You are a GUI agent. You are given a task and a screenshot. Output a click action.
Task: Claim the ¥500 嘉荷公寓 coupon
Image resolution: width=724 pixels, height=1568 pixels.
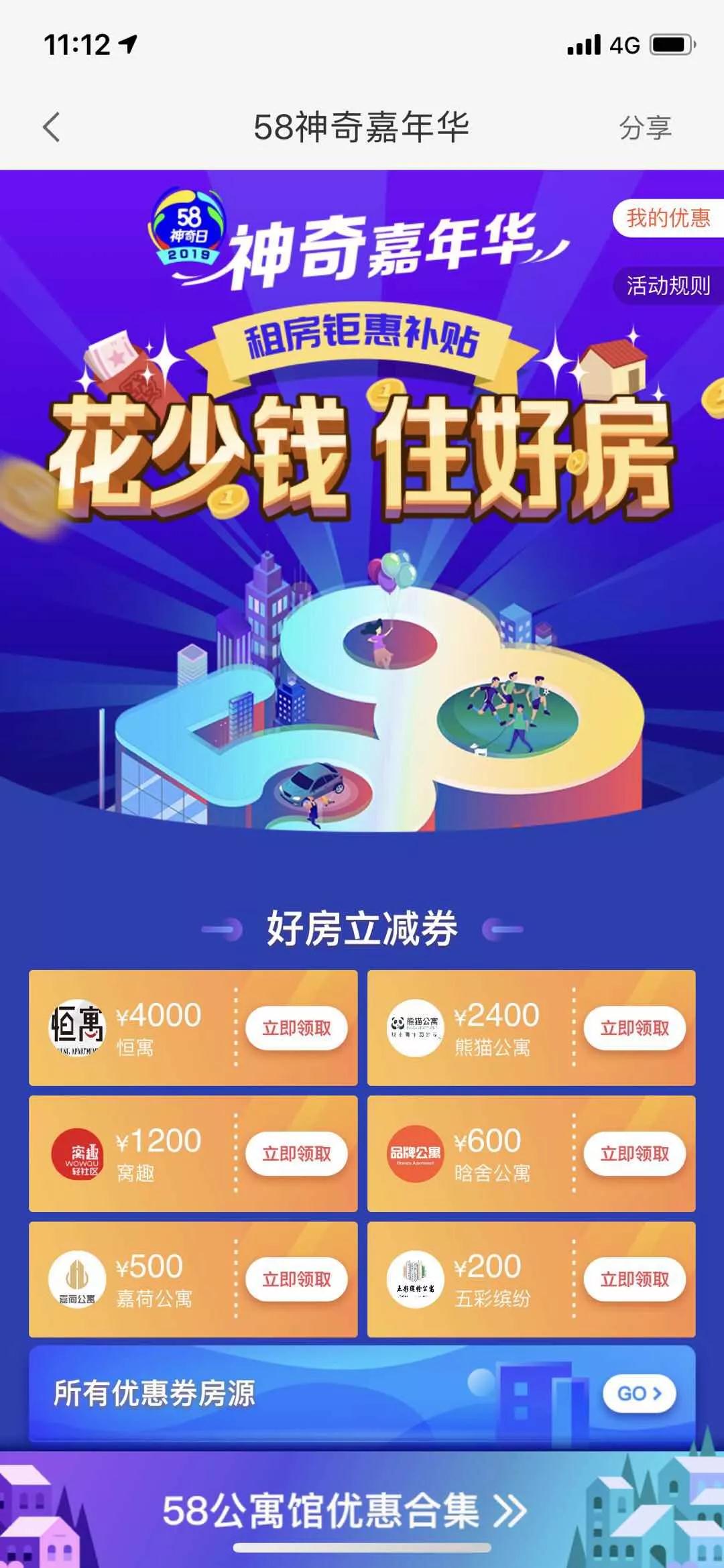click(x=296, y=1279)
